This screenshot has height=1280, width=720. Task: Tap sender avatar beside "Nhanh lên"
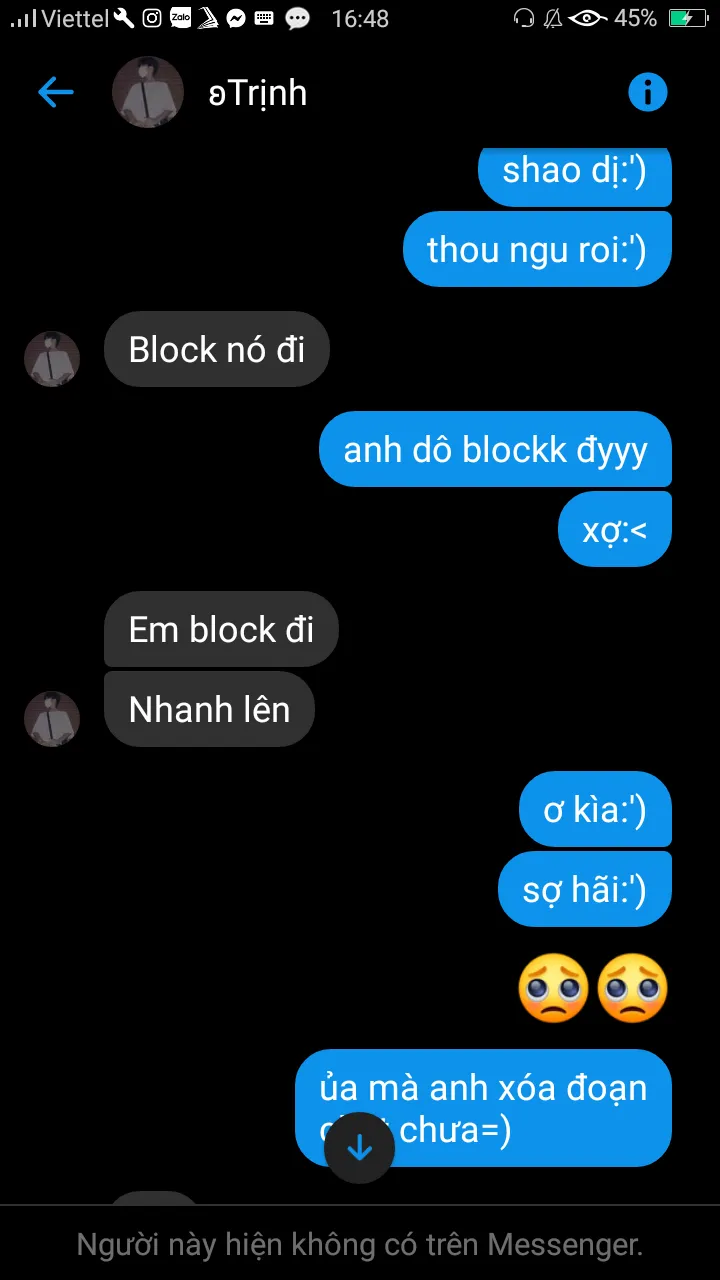click(52, 718)
